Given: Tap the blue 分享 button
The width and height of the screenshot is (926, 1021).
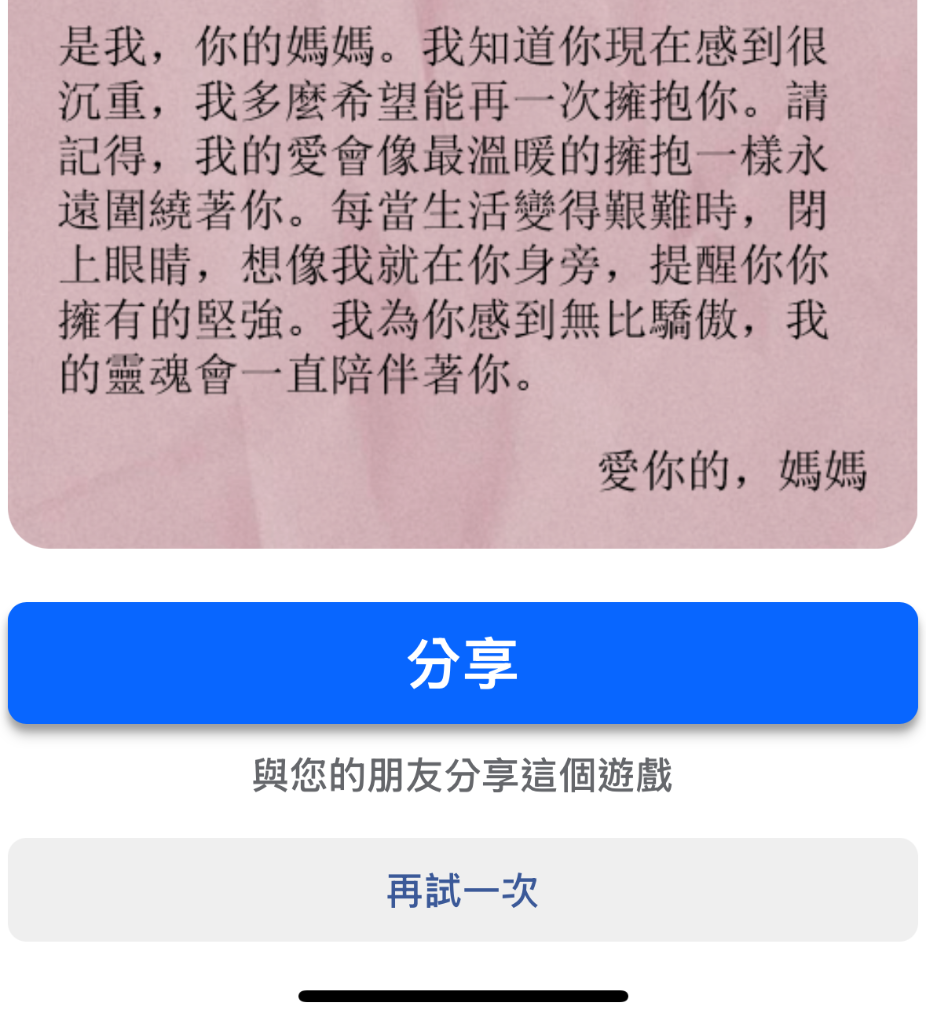Looking at the screenshot, I should tap(463, 663).
